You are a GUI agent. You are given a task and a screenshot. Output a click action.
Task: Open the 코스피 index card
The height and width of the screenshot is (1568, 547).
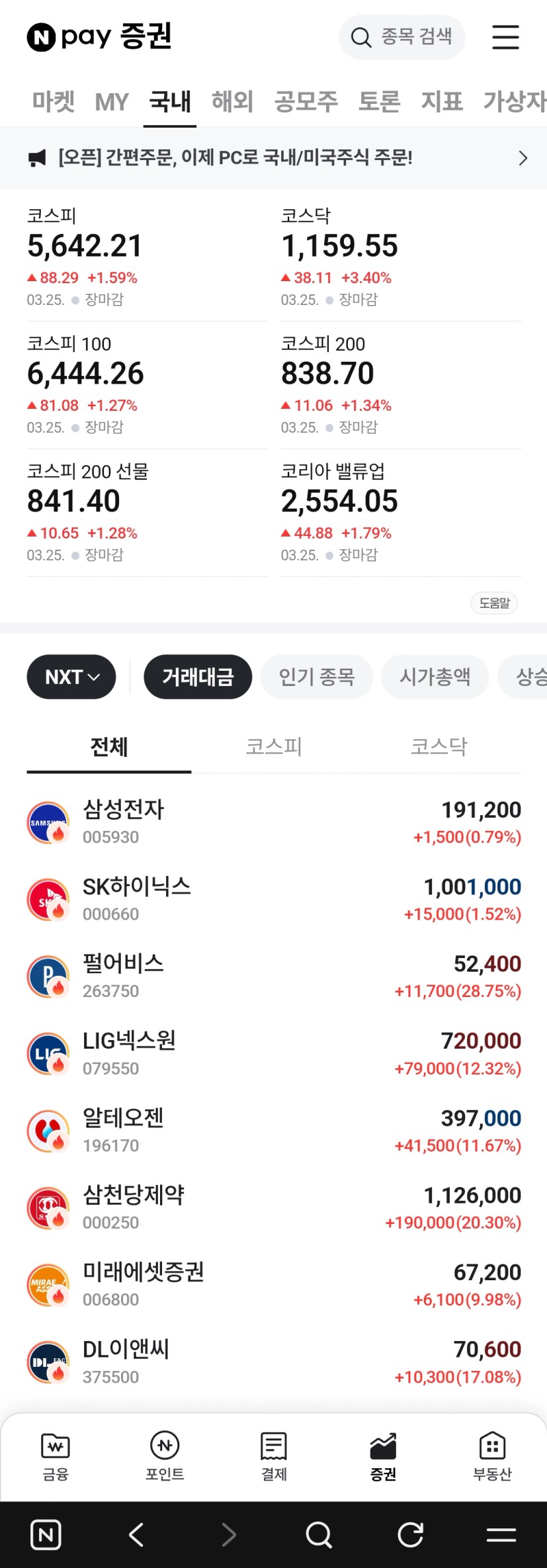146,257
